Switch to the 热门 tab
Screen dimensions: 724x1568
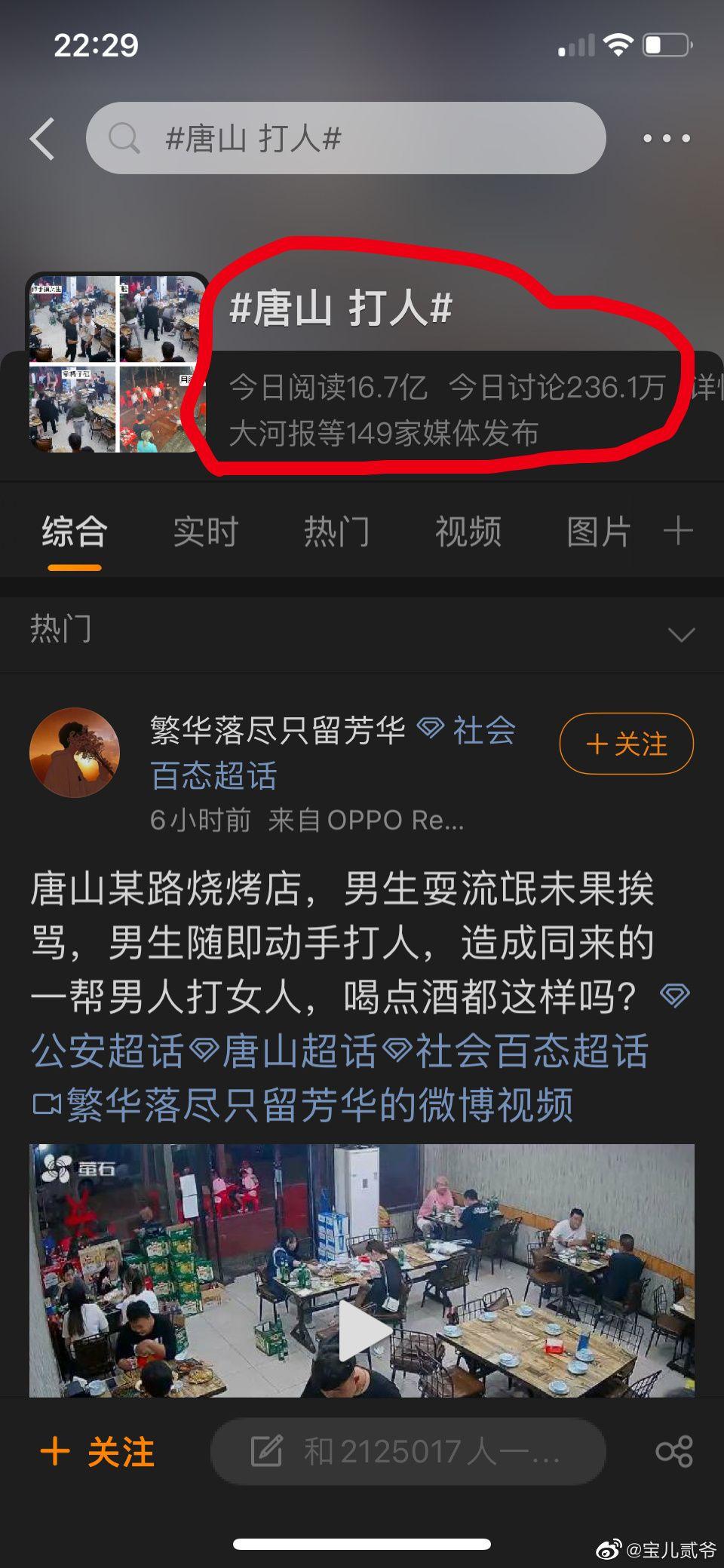(336, 532)
